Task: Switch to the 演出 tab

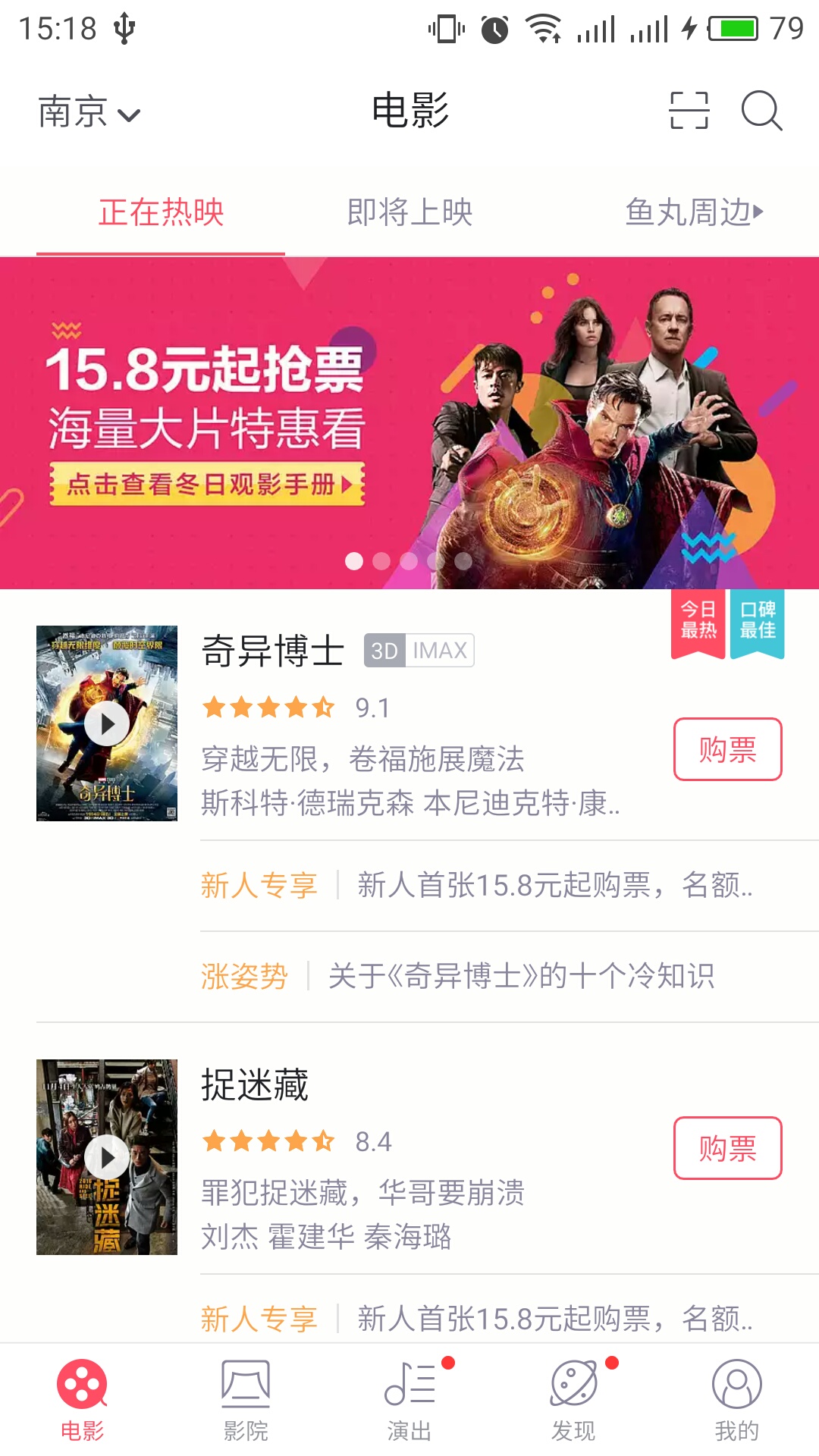Action: [x=409, y=1400]
